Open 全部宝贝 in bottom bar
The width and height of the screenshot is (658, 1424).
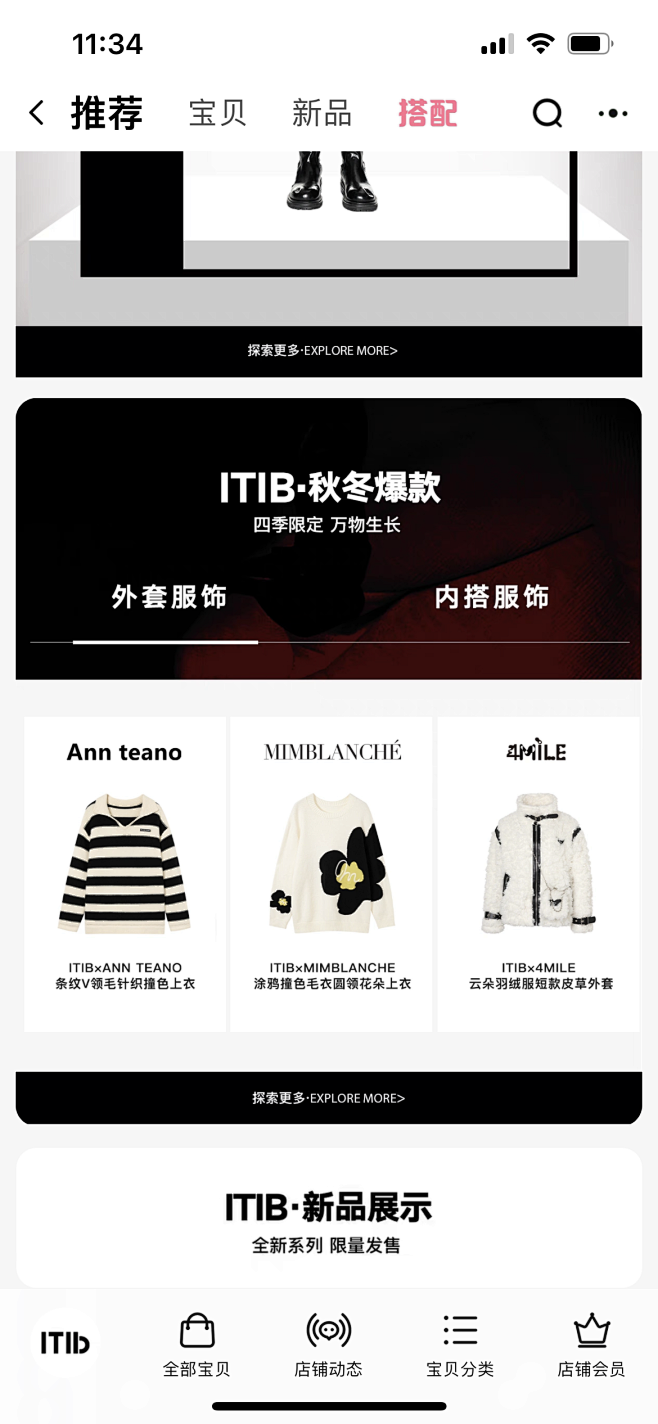(x=197, y=1346)
